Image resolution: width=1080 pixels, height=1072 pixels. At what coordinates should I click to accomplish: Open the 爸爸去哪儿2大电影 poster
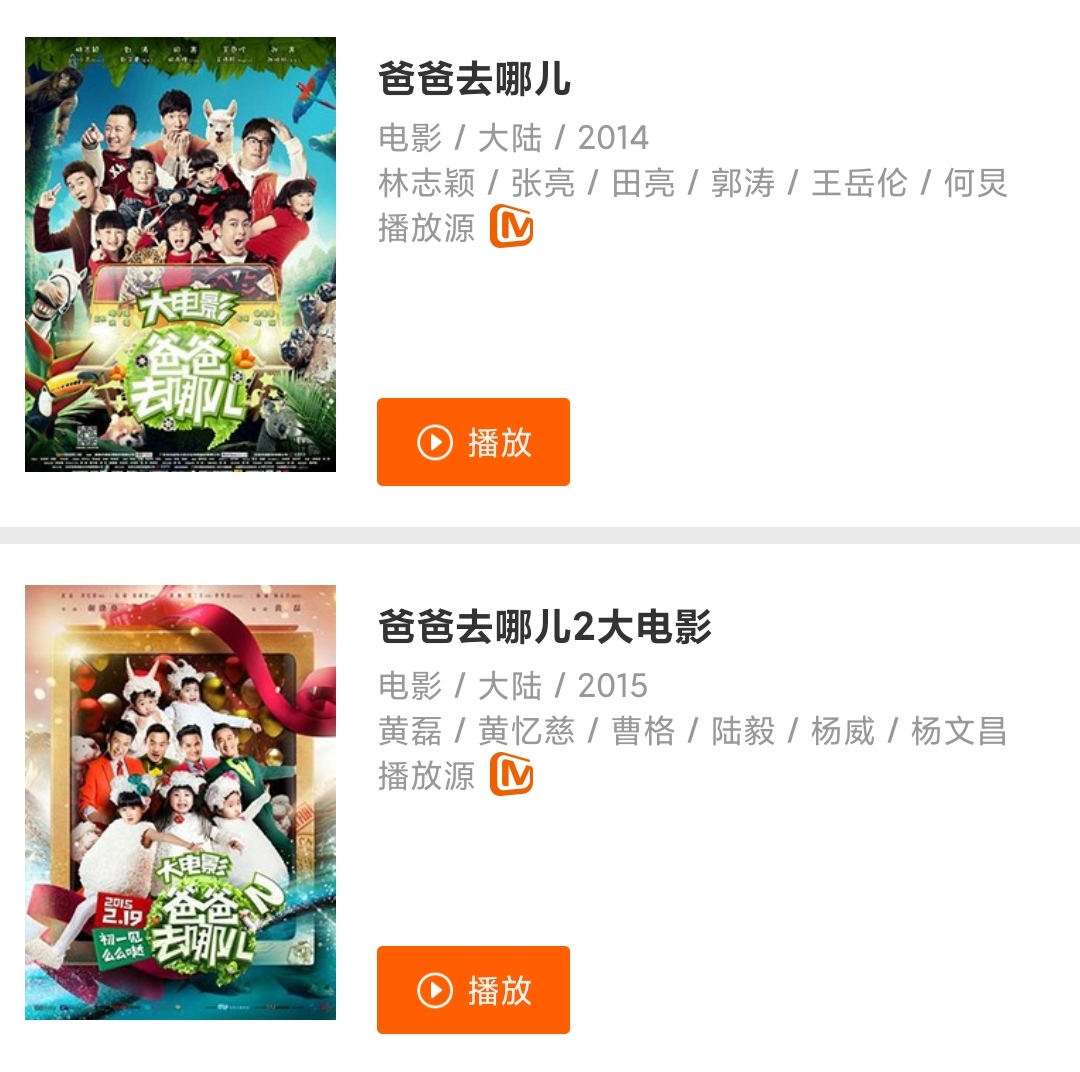point(180,802)
